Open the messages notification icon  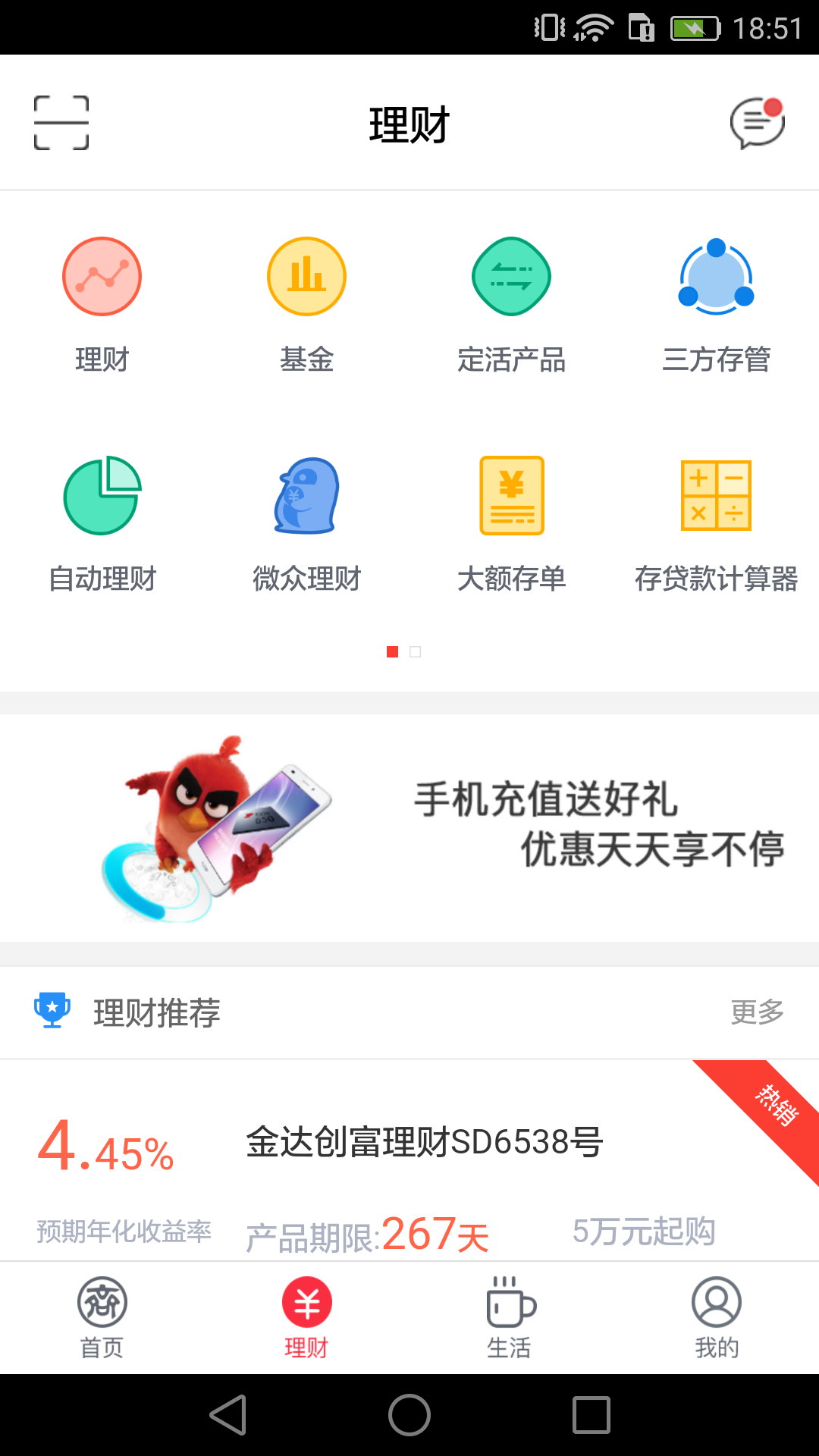(755, 123)
